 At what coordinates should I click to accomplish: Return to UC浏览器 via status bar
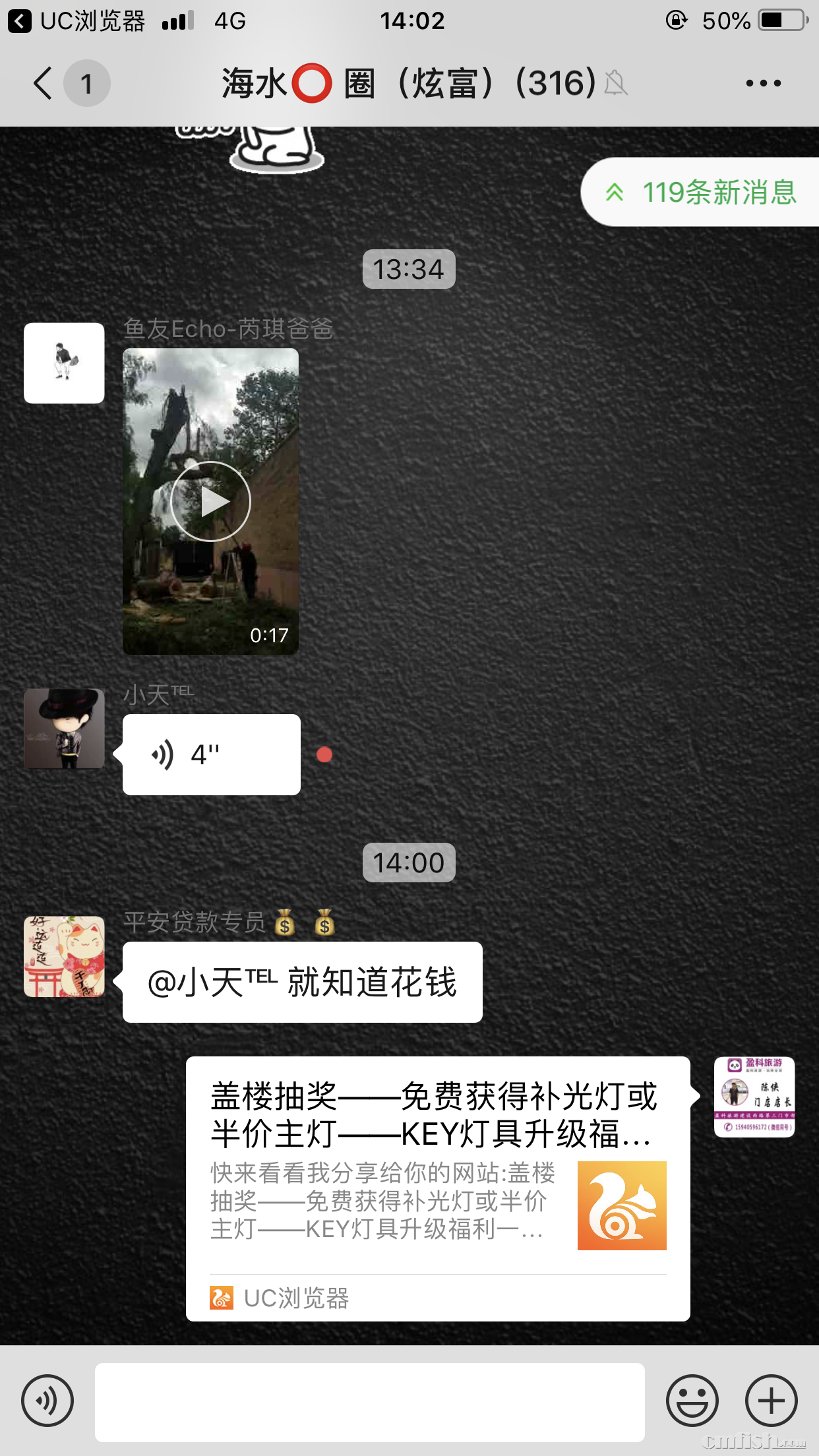click(76, 21)
